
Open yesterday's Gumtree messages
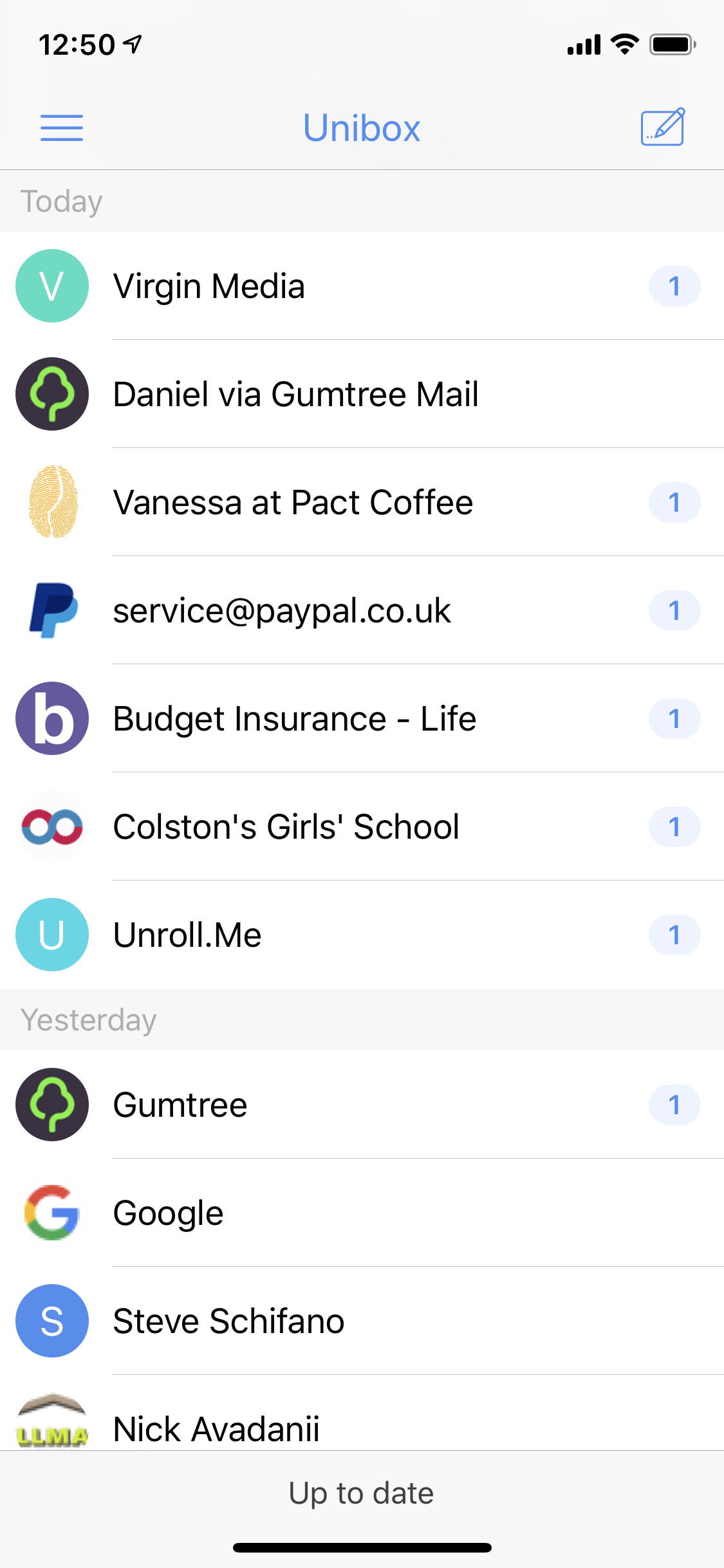pos(362,1105)
